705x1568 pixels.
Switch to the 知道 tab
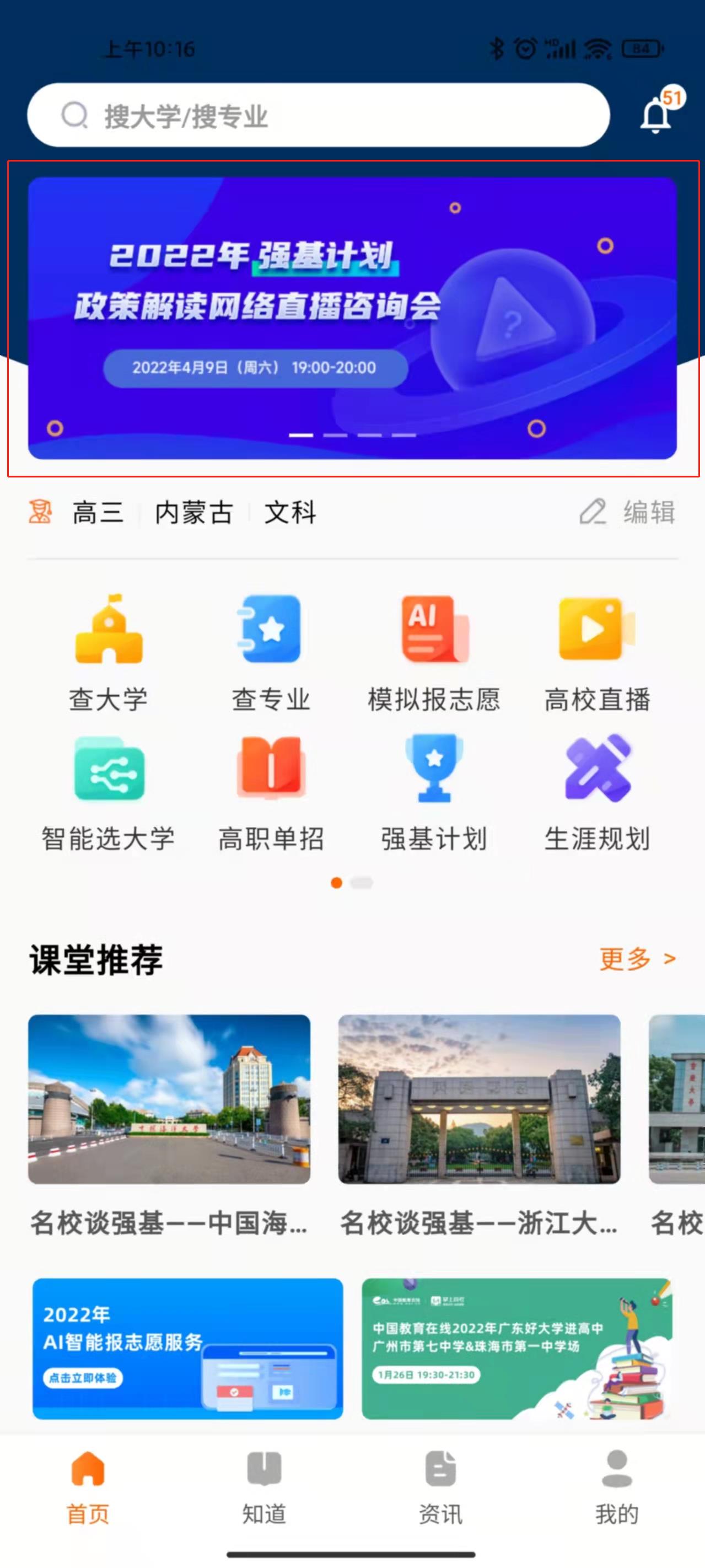tap(263, 1486)
